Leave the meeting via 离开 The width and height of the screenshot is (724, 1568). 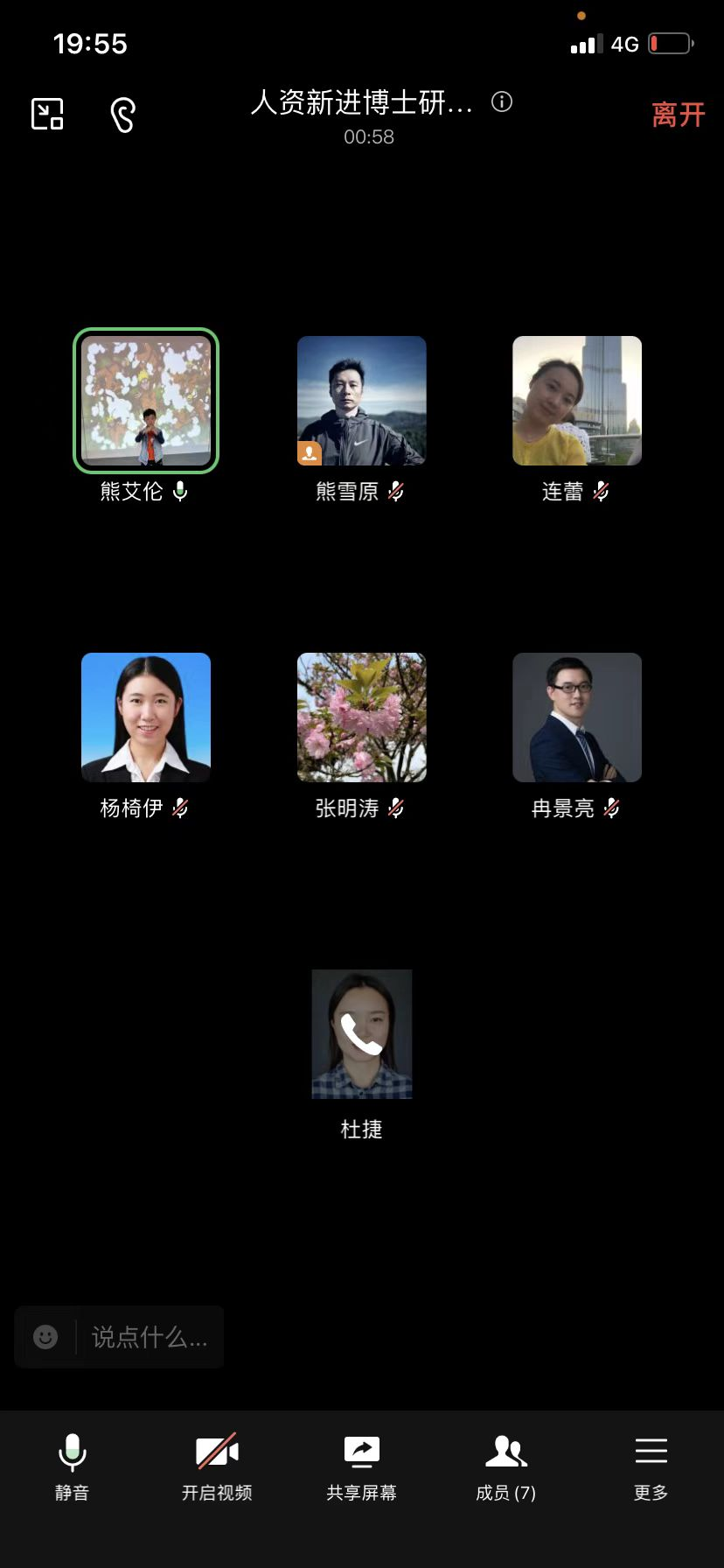coord(678,115)
